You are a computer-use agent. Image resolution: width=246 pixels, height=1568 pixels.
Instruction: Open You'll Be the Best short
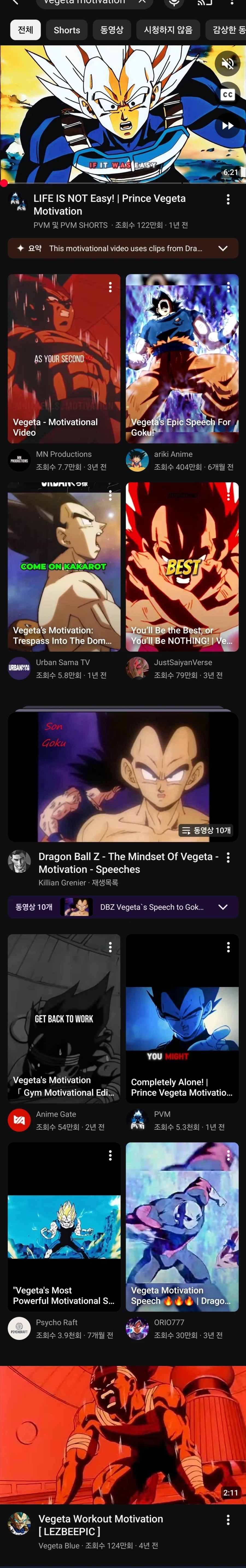(x=181, y=567)
